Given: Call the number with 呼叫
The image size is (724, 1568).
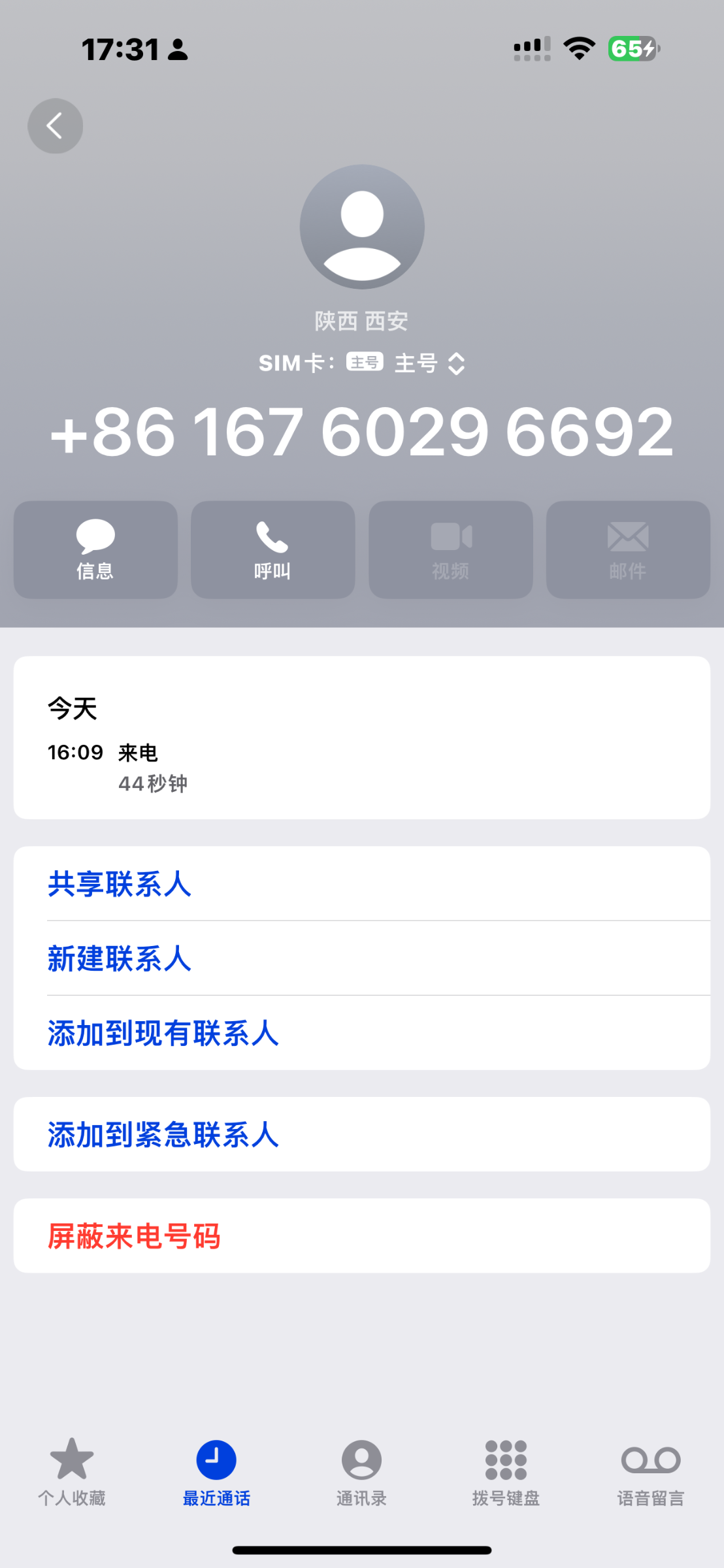Looking at the screenshot, I should [272, 549].
